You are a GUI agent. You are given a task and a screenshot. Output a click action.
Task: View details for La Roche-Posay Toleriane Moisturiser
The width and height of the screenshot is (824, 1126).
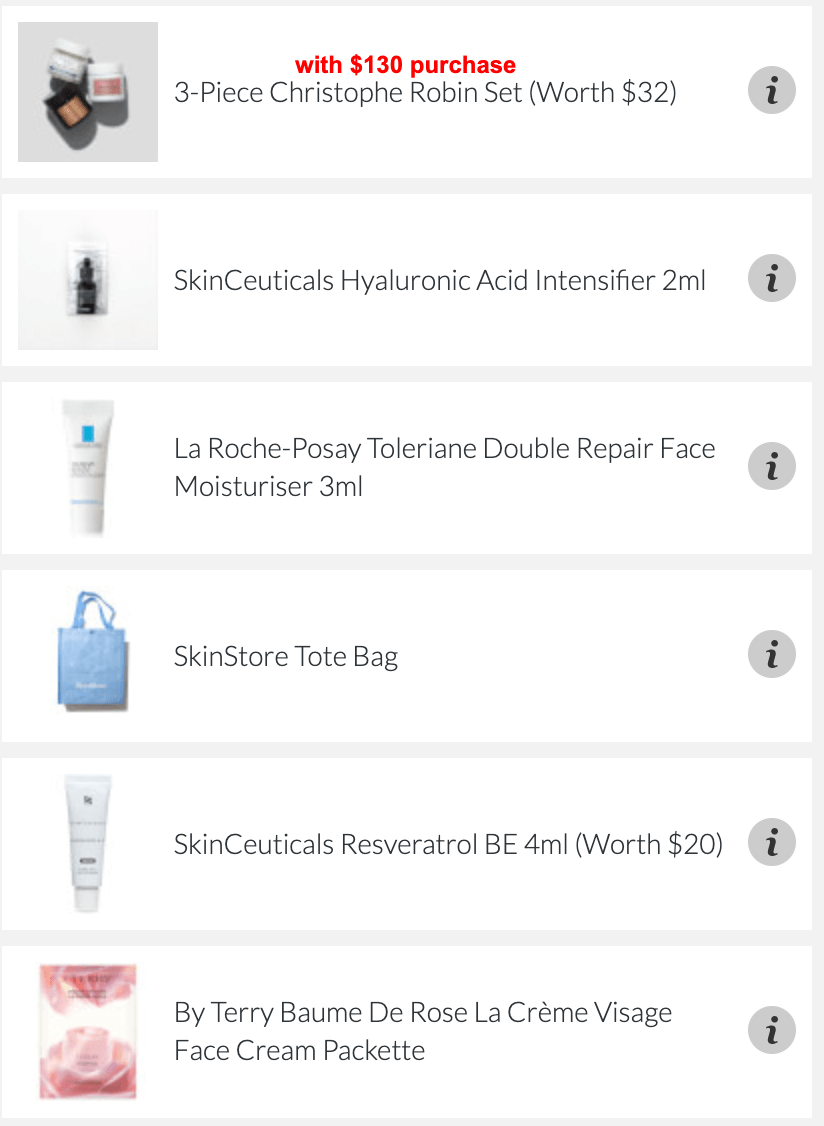(x=771, y=466)
